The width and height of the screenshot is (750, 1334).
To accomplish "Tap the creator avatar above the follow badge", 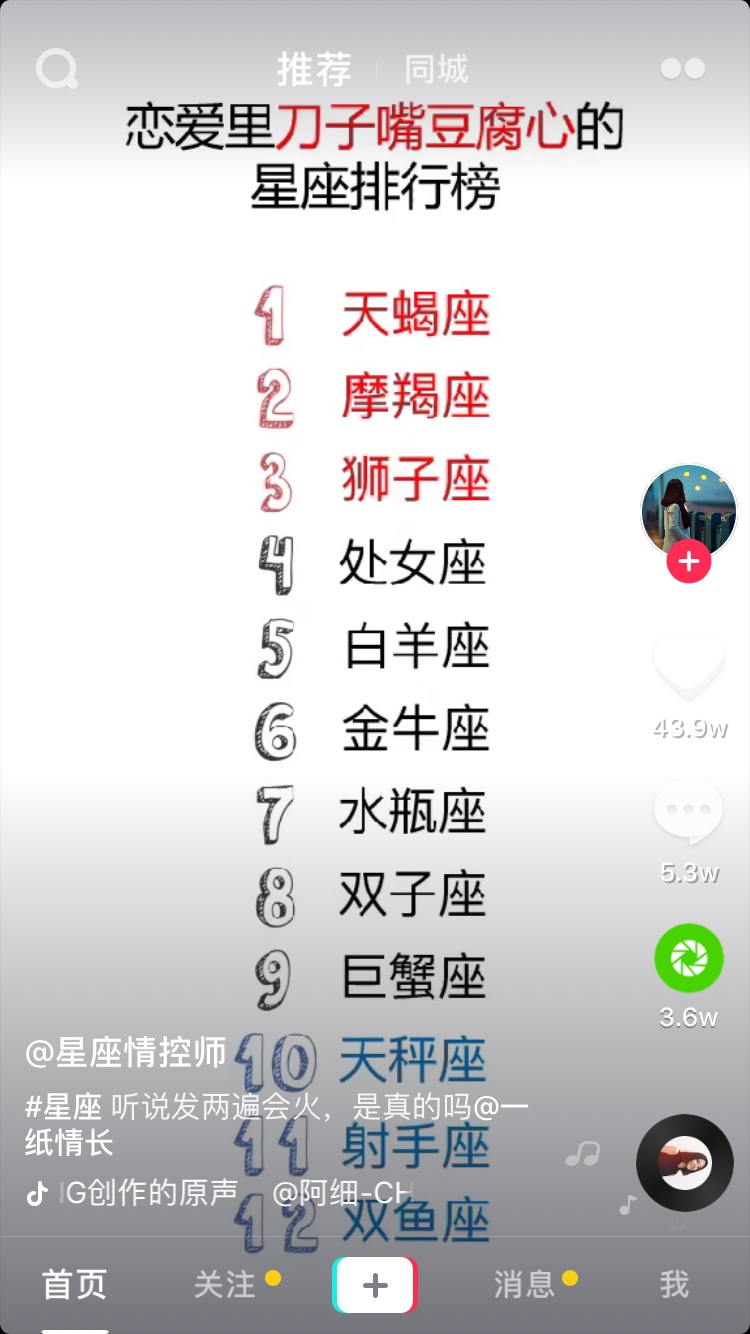I will point(687,510).
